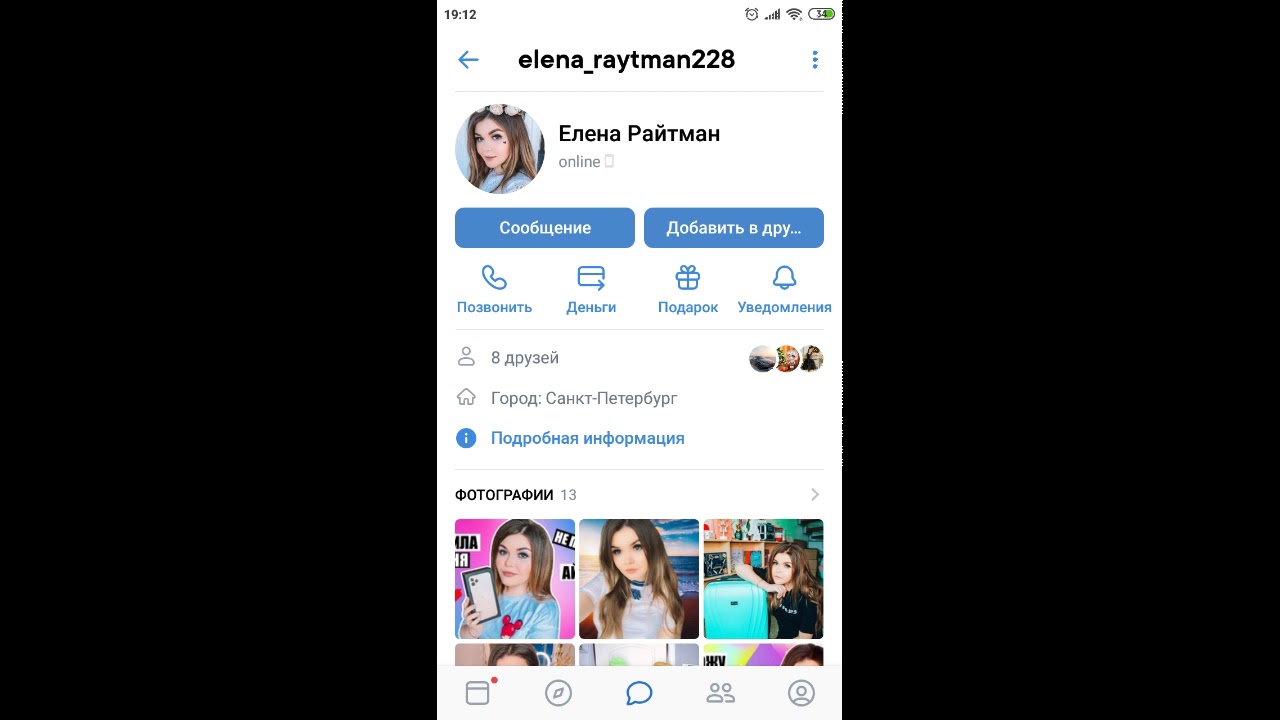Enable Уведомления for this profile
The height and width of the screenshot is (720, 1280).
[x=784, y=290]
